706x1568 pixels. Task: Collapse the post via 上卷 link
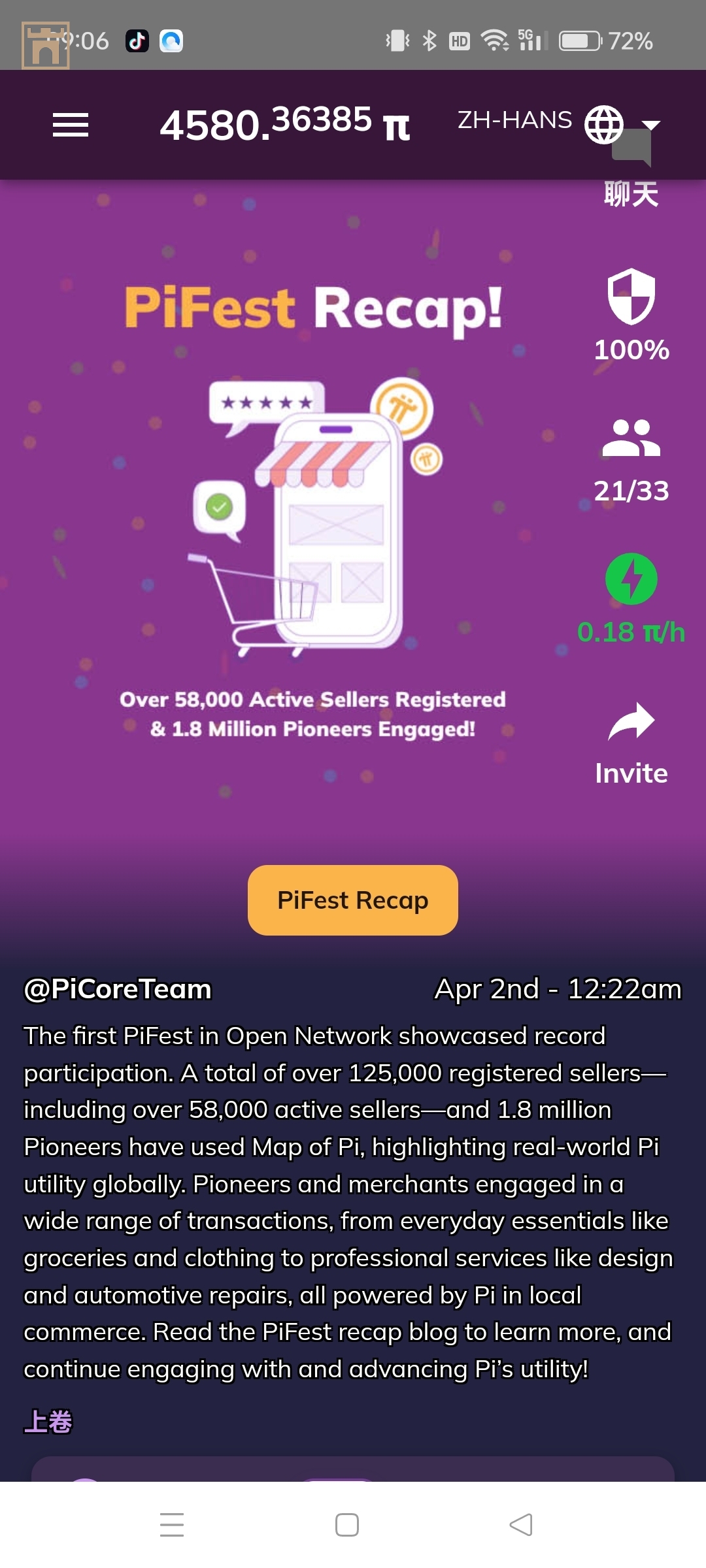tap(48, 1422)
